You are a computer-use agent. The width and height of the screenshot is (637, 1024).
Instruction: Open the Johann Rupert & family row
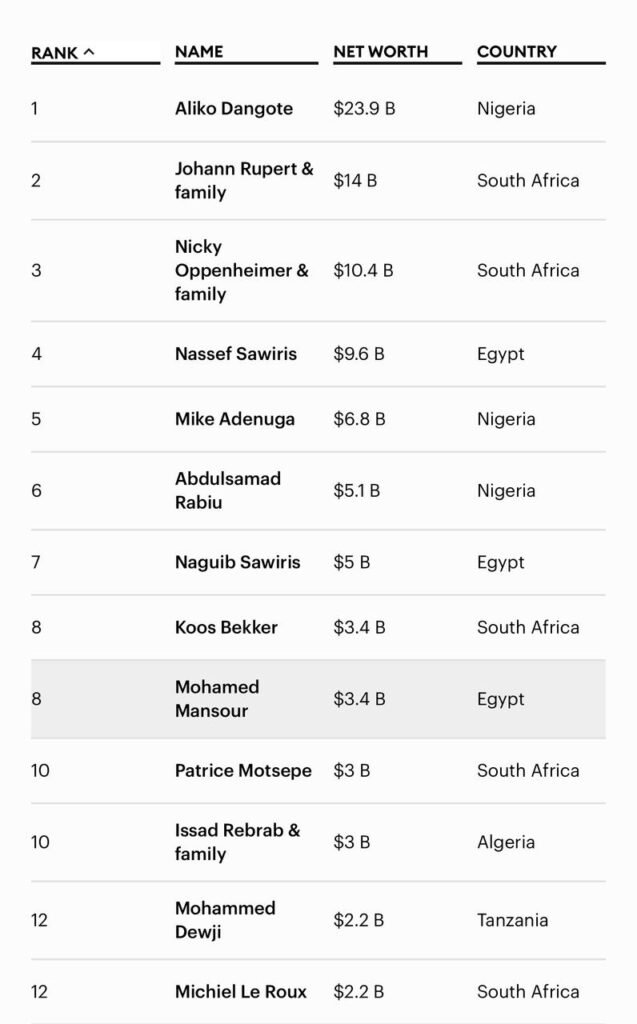tap(318, 180)
